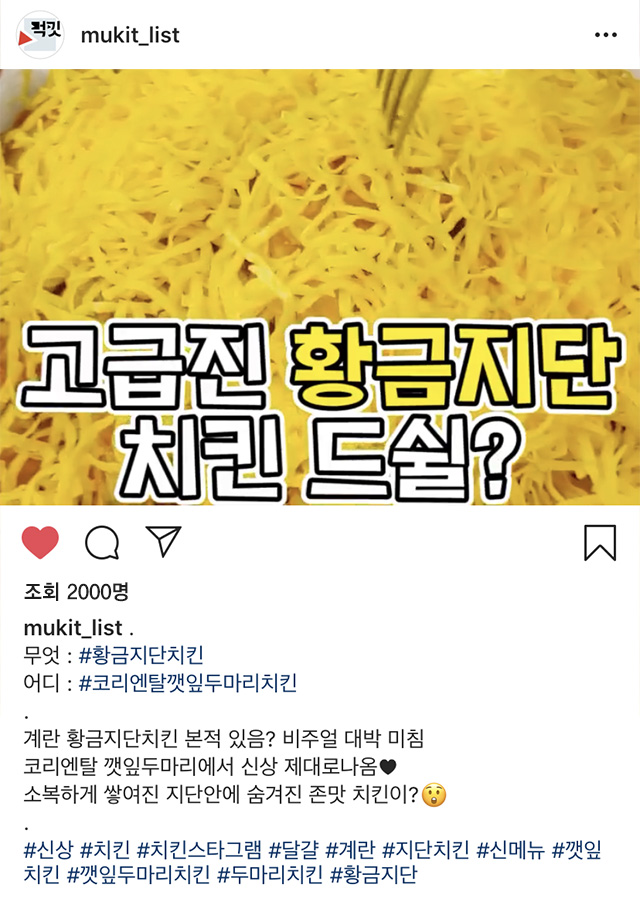Open hashtag #신상
Image resolution: width=640 pixels, height=899 pixels.
pos(47,851)
